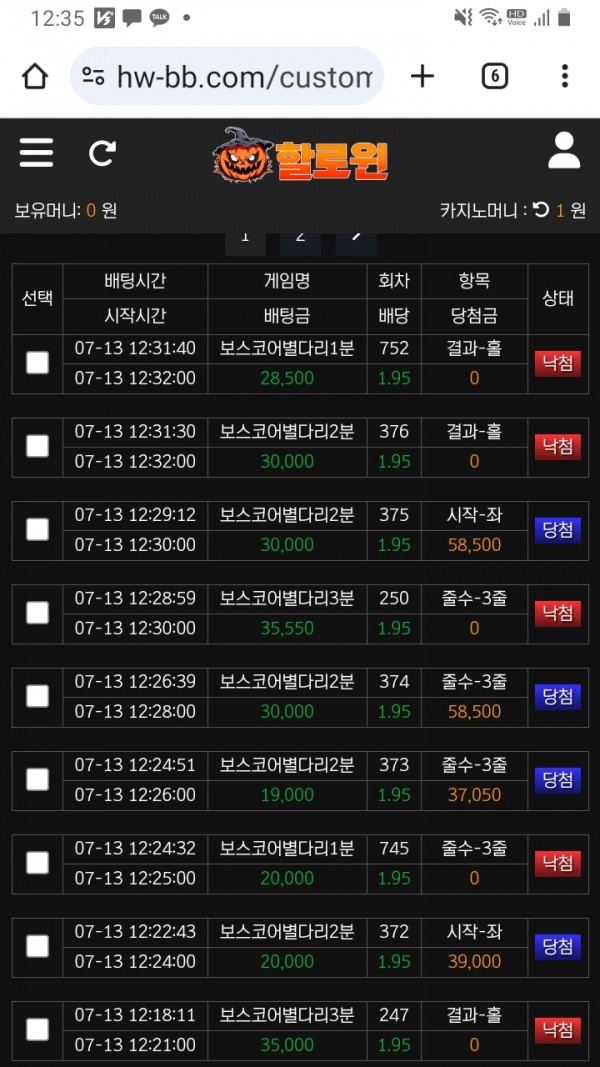
Task: Go to the browser home page
Action: 35,76
